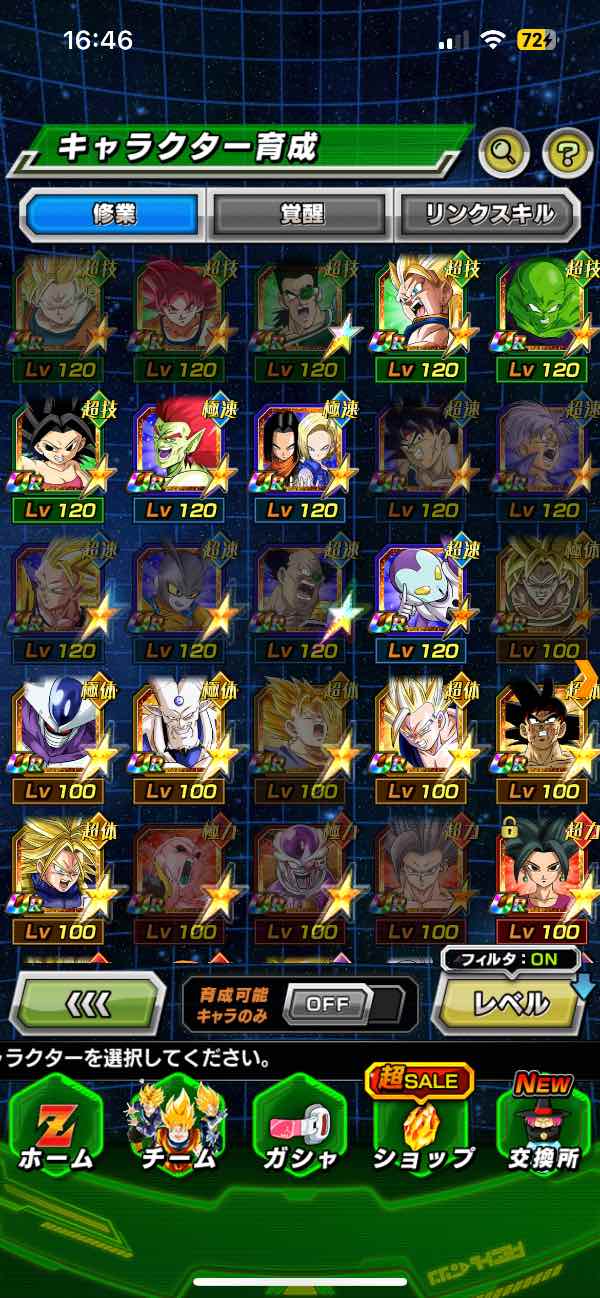Go to ホーム

[57, 1130]
